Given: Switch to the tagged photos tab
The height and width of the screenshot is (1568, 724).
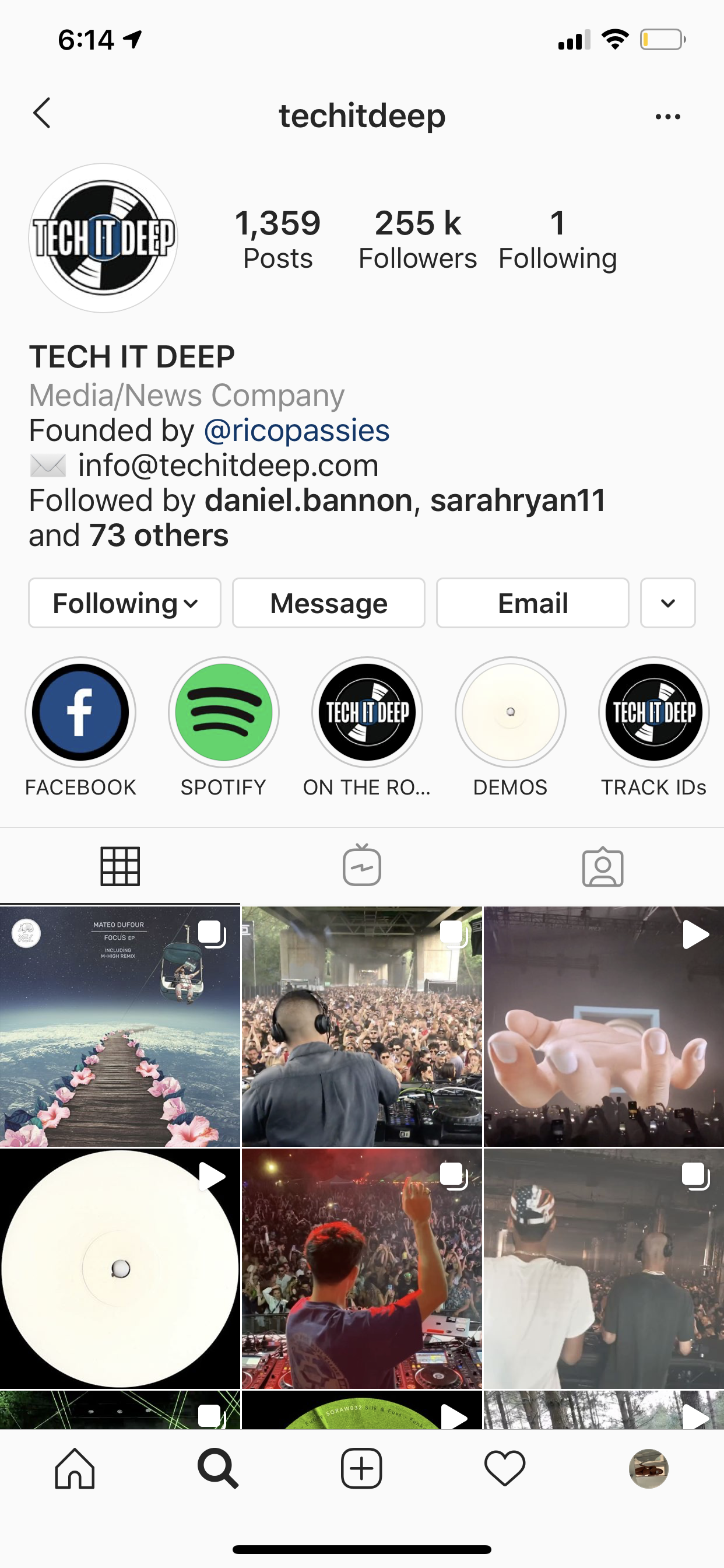Looking at the screenshot, I should point(602,866).
